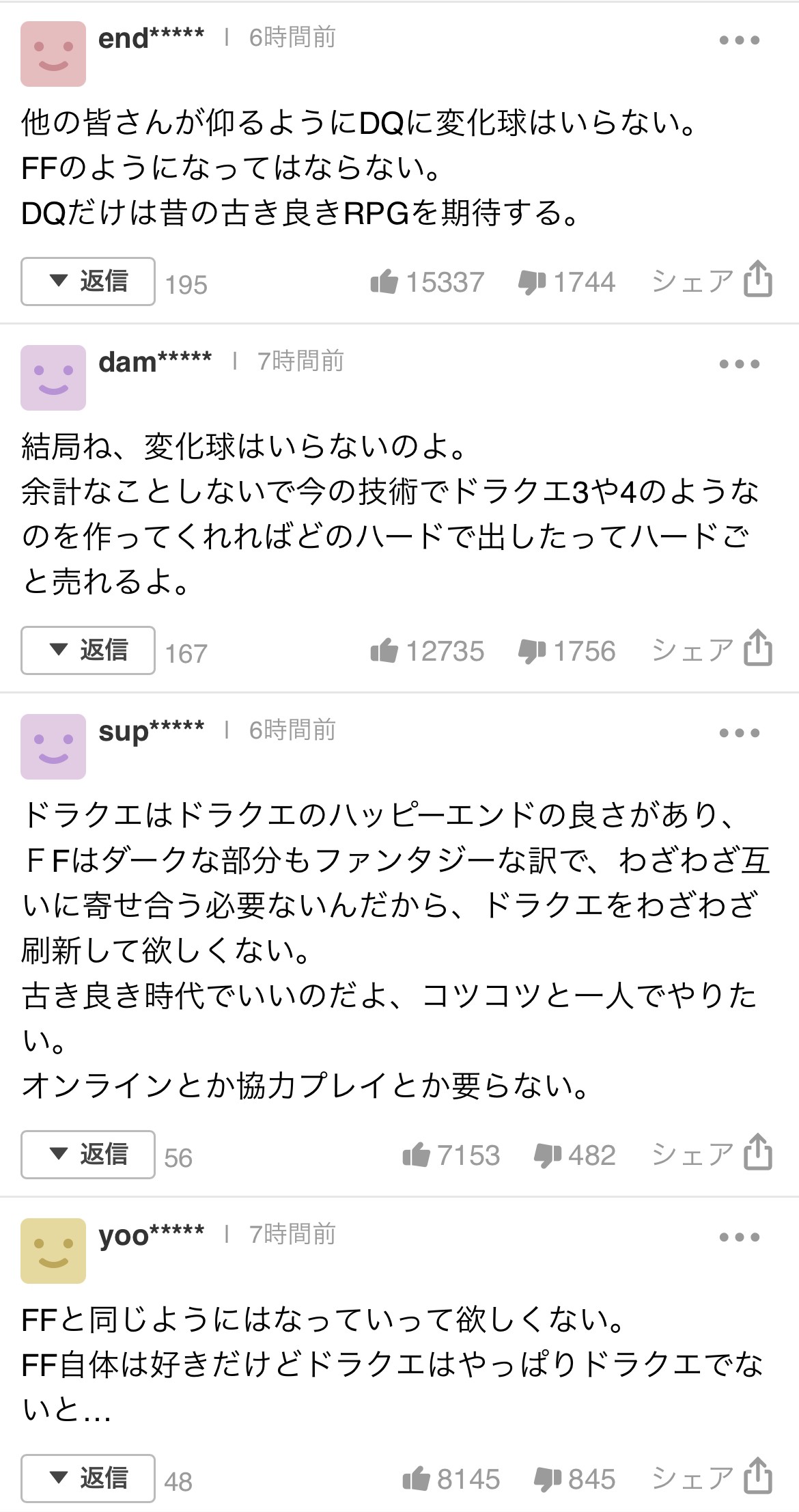Share sup*****'s comment
This screenshot has width=799, height=1512.
coord(712,1155)
